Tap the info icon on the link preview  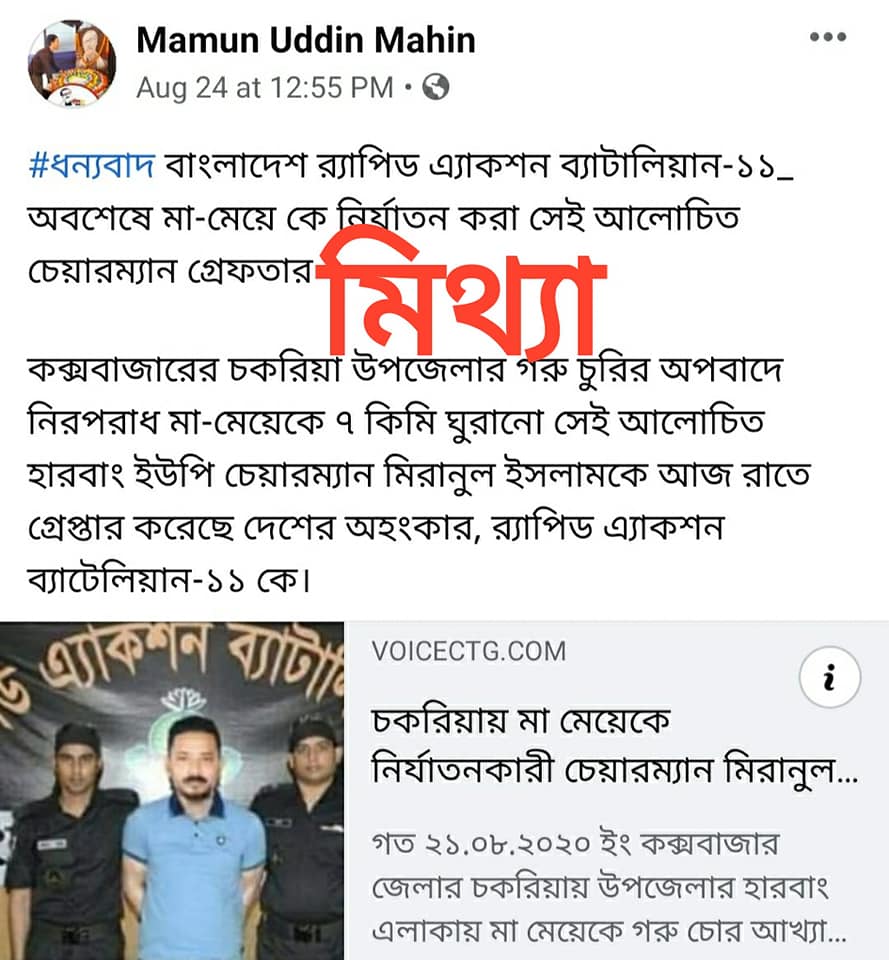pyautogui.click(x=829, y=680)
